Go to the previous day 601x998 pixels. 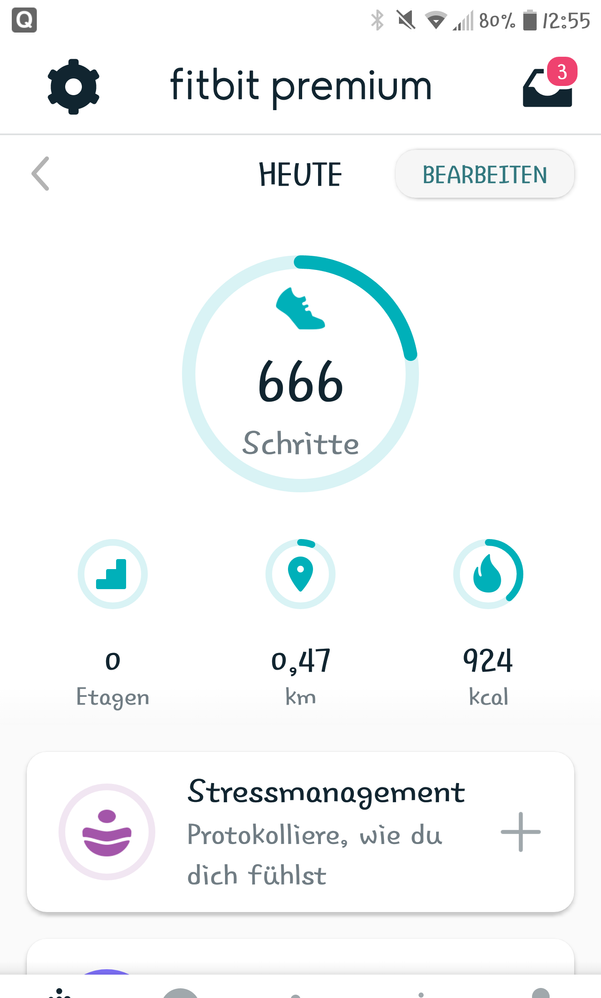[40, 174]
